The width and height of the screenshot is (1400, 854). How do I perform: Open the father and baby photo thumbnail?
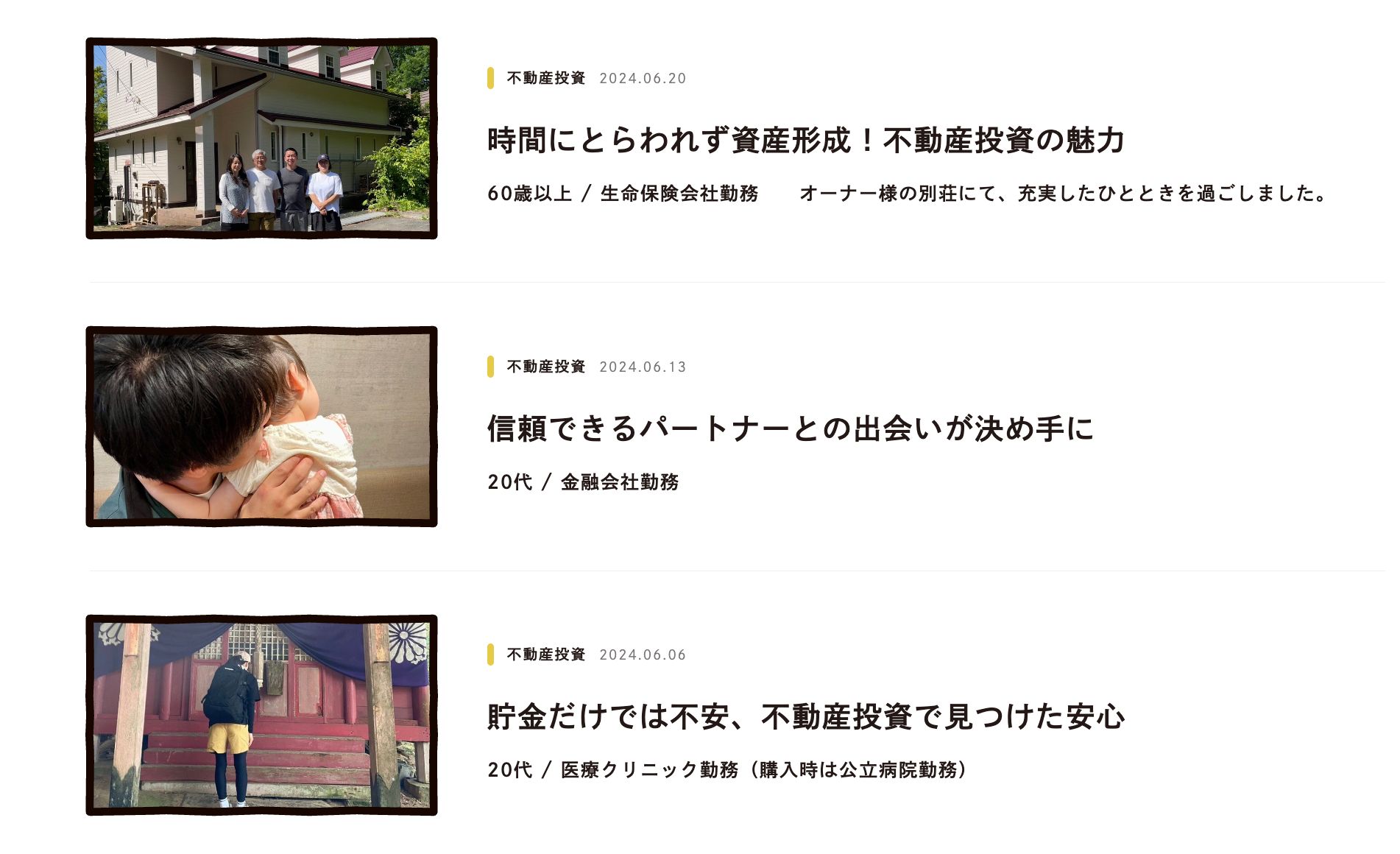point(261,426)
